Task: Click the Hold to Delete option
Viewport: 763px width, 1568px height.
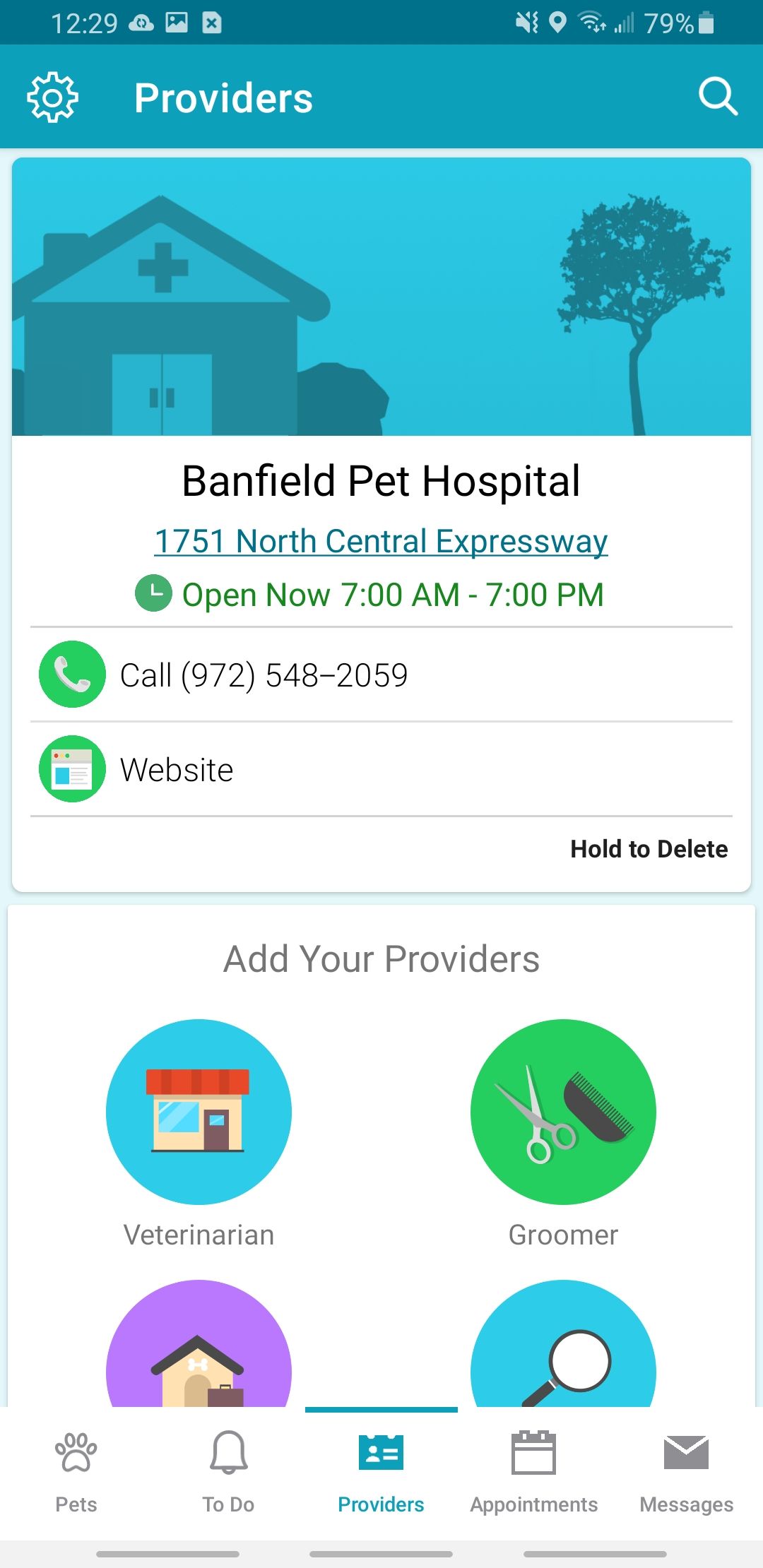Action: click(x=649, y=848)
